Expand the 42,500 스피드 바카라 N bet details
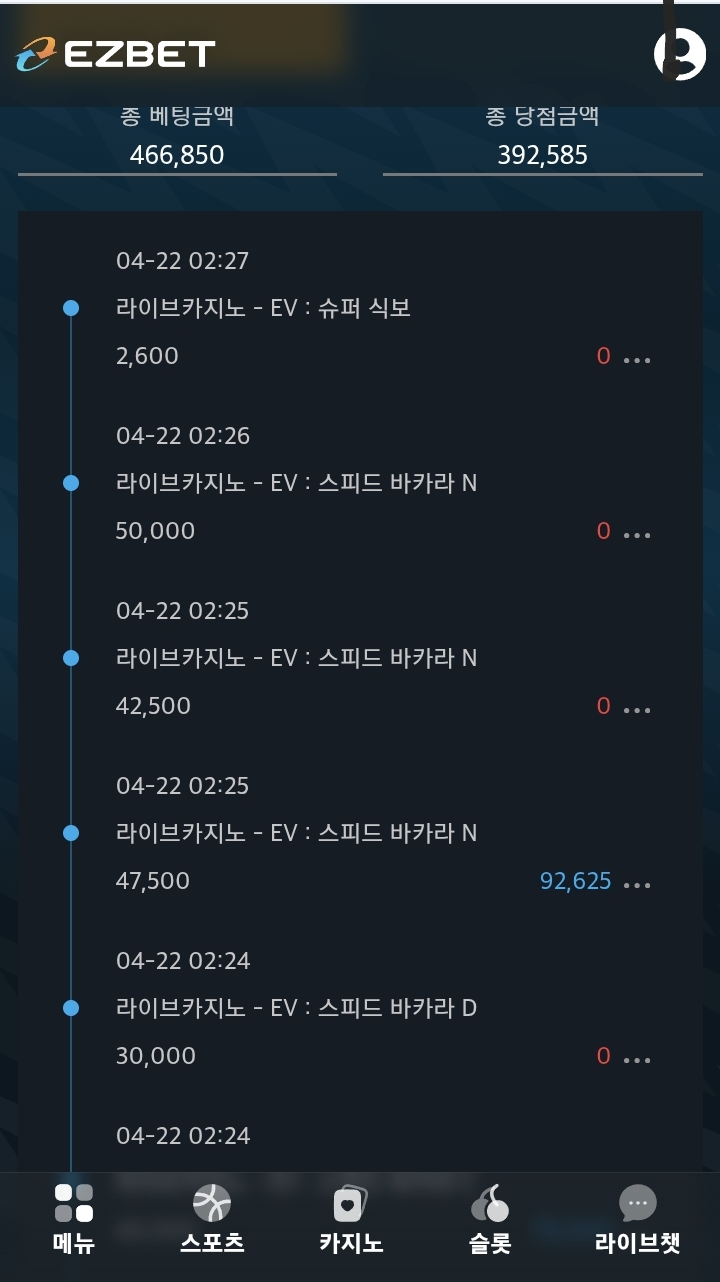This screenshot has width=720, height=1282. [x=637, y=709]
